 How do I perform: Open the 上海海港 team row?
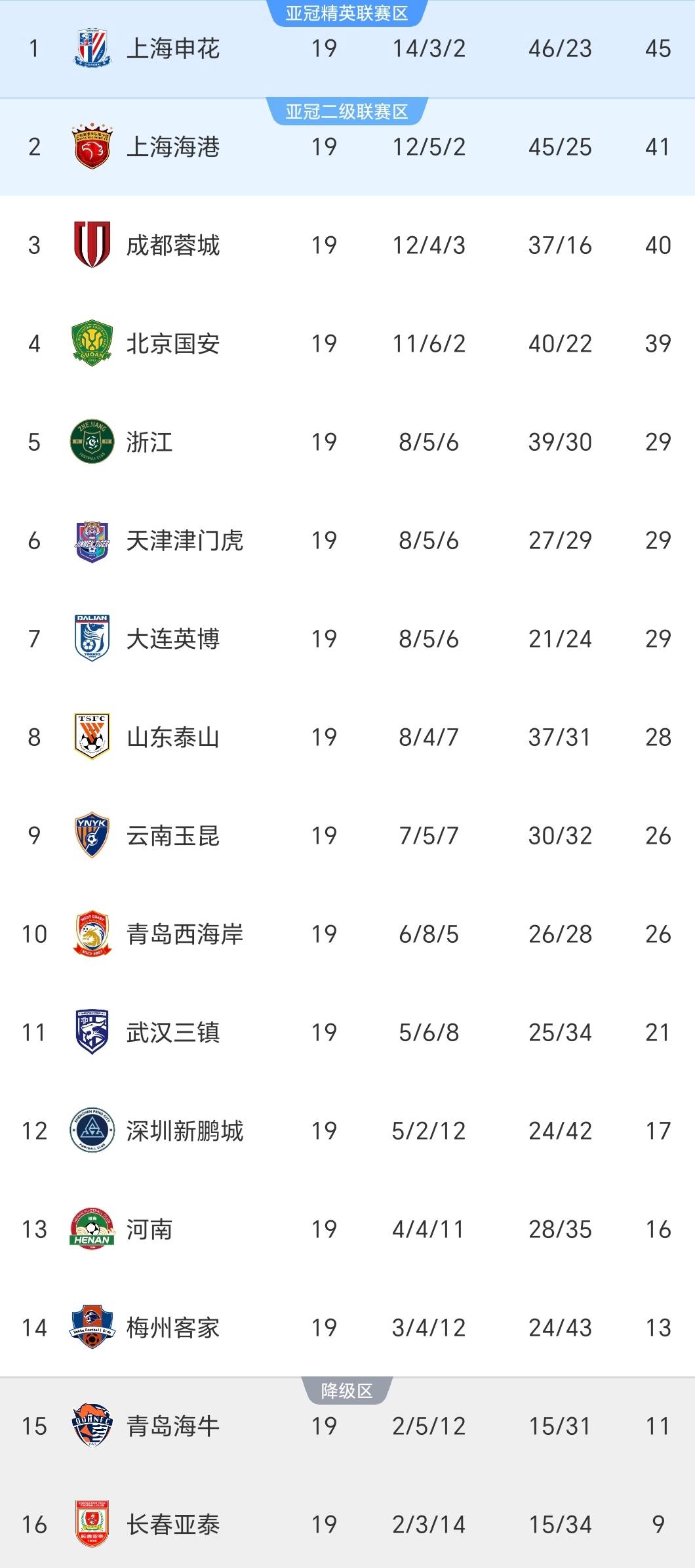(347, 147)
